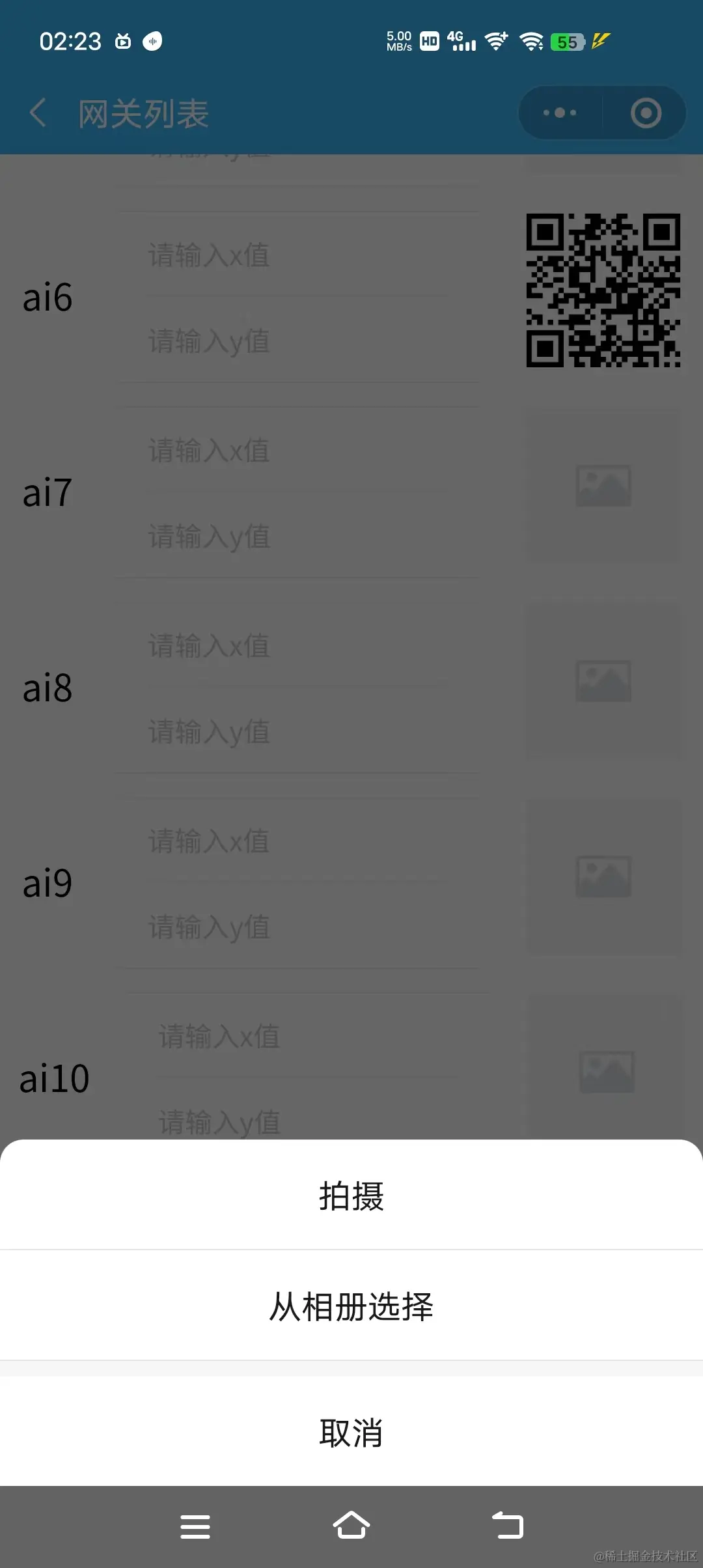This screenshot has height=1568, width=703.
Task: Dismiss the sheet with 取消
Action: pos(351,1433)
